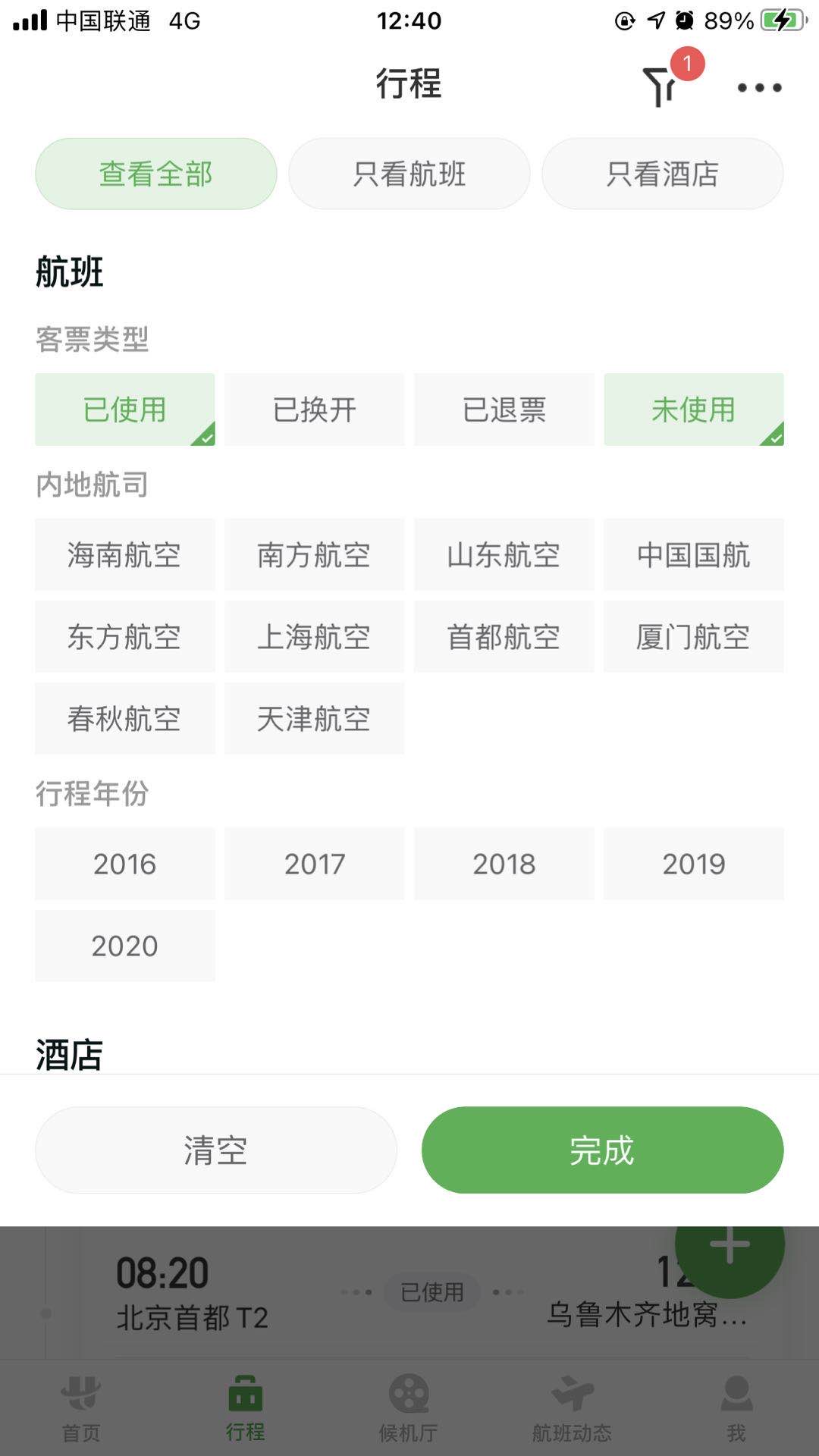Filter by 中国国航 airline

(x=694, y=555)
